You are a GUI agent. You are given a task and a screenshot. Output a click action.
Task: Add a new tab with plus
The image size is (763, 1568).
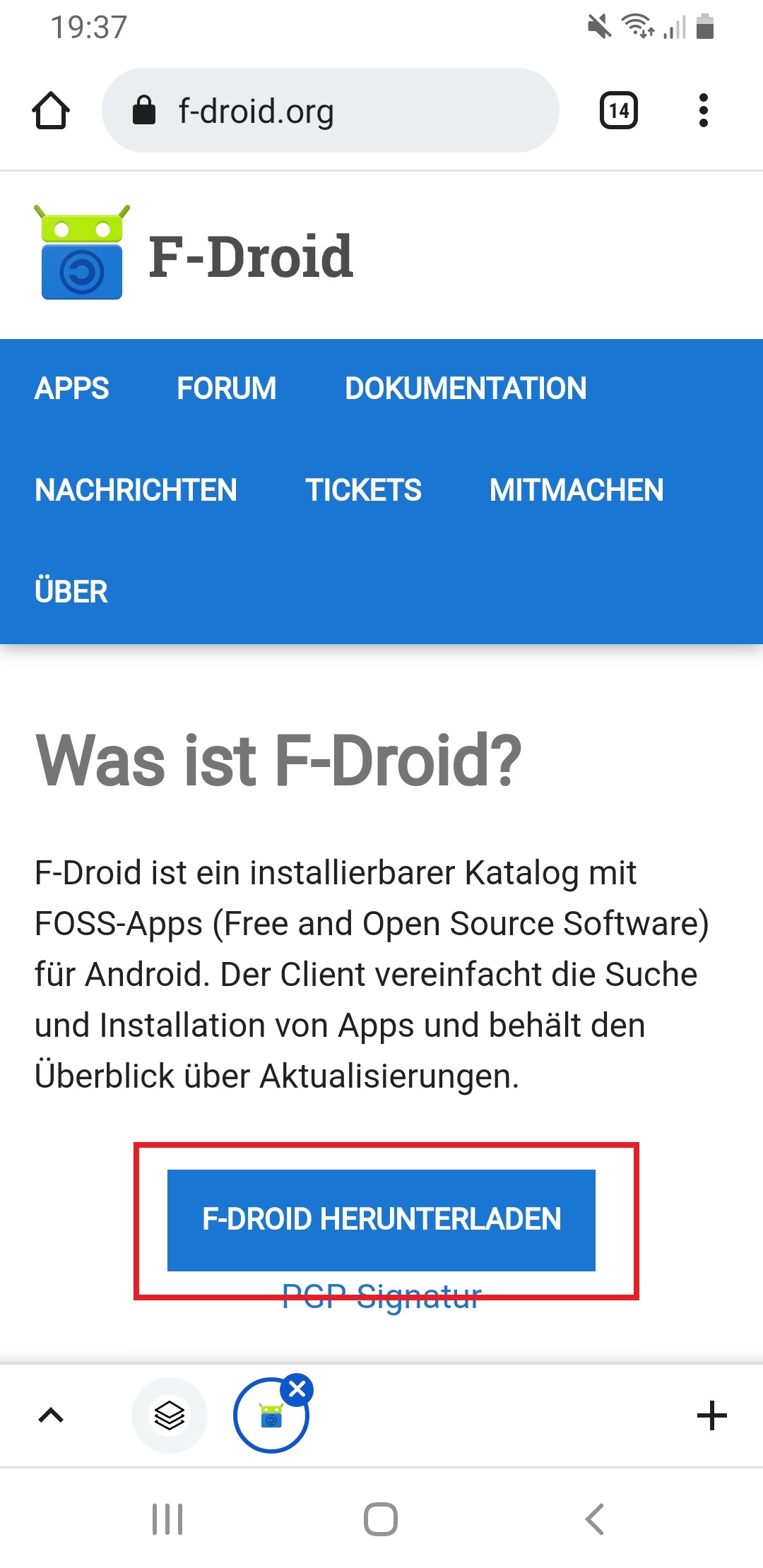point(711,1415)
